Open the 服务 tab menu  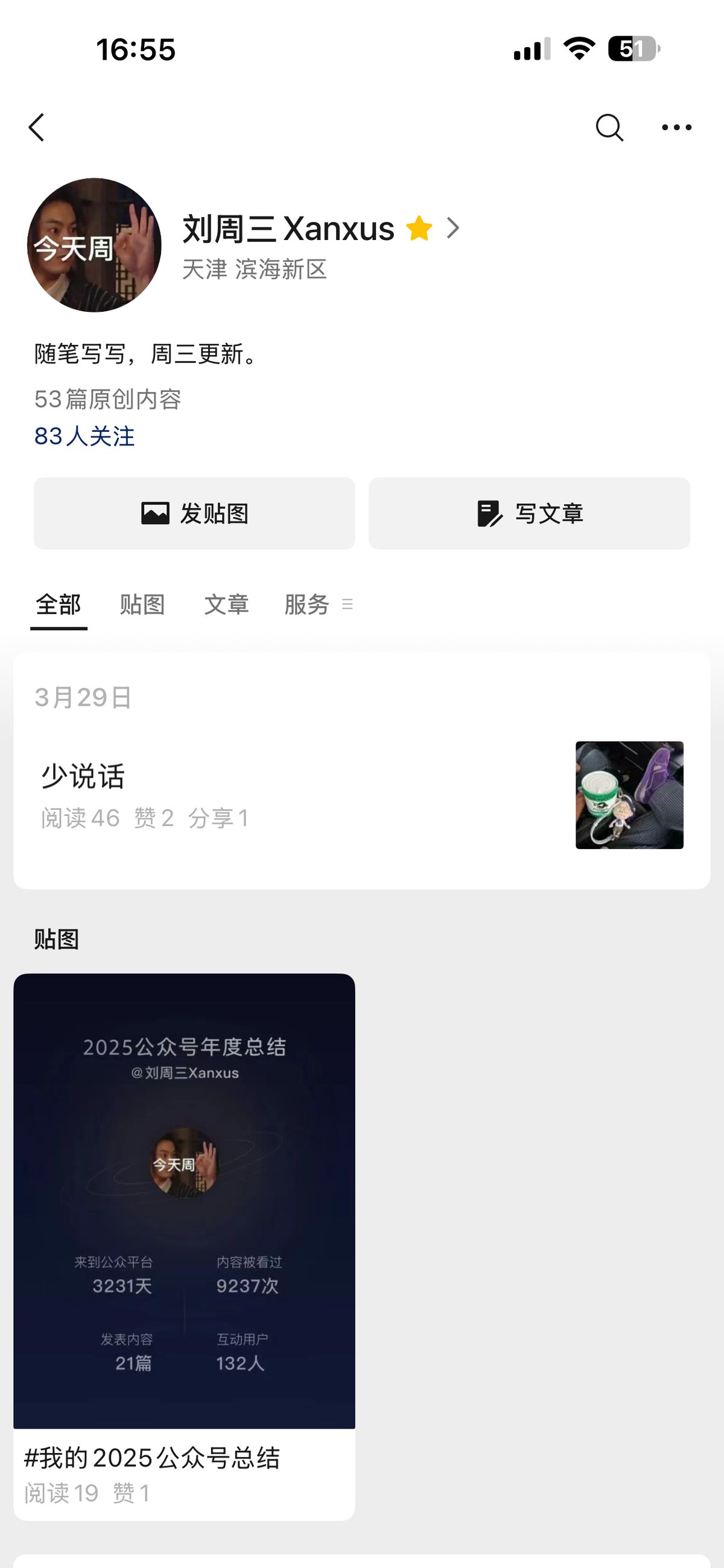(318, 604)
